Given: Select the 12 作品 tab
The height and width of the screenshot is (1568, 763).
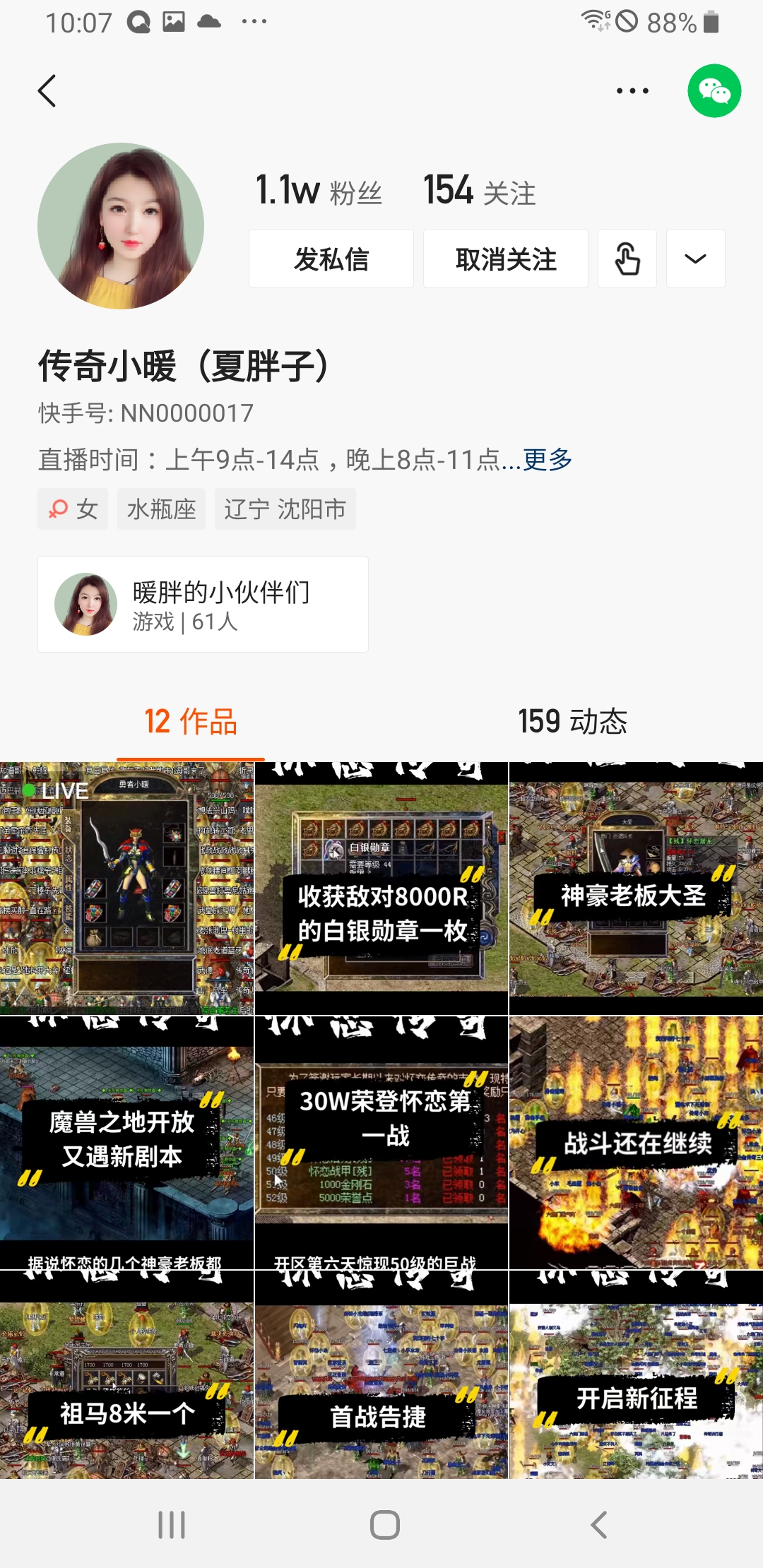Looking at the screenshot, I should (x=191, y=721).
